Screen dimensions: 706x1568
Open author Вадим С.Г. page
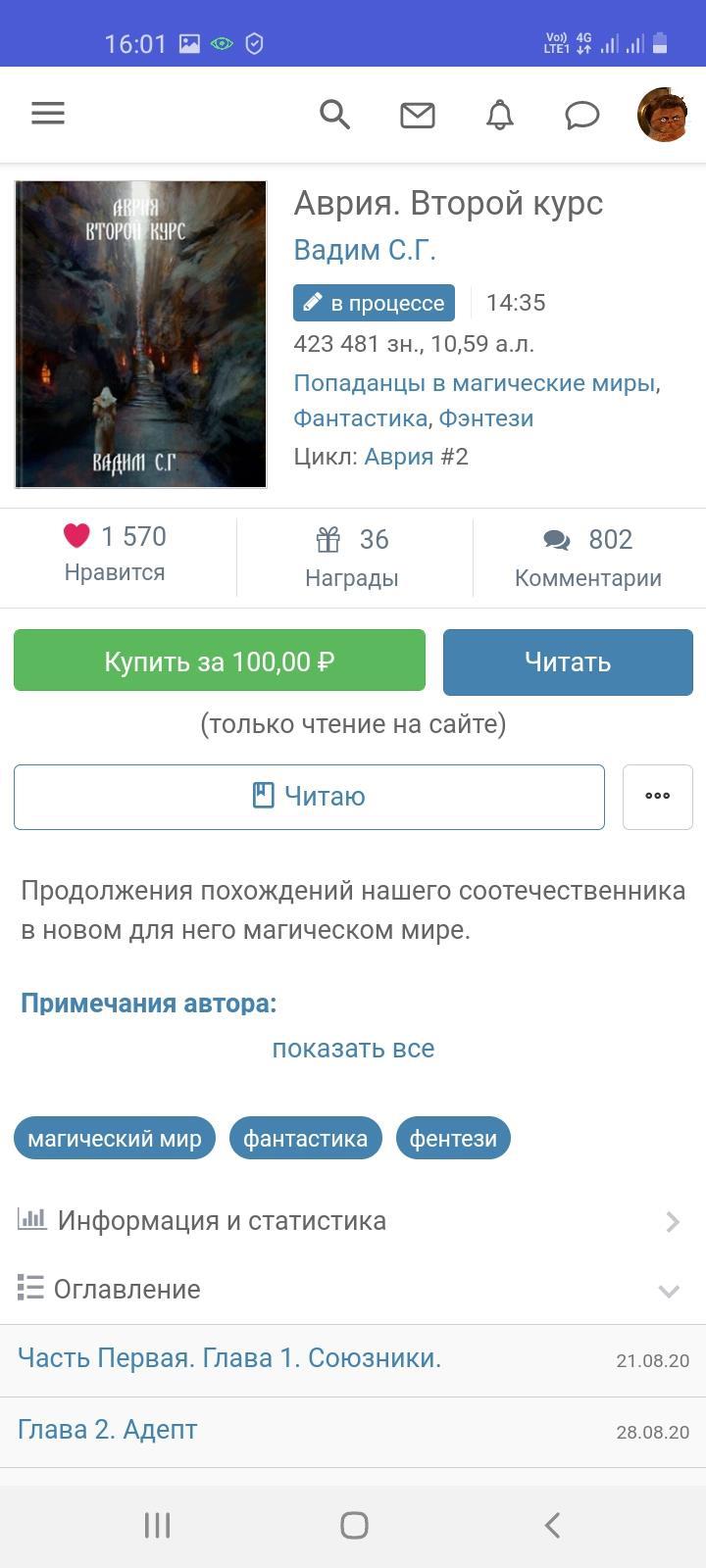click(x=365, y=250)
